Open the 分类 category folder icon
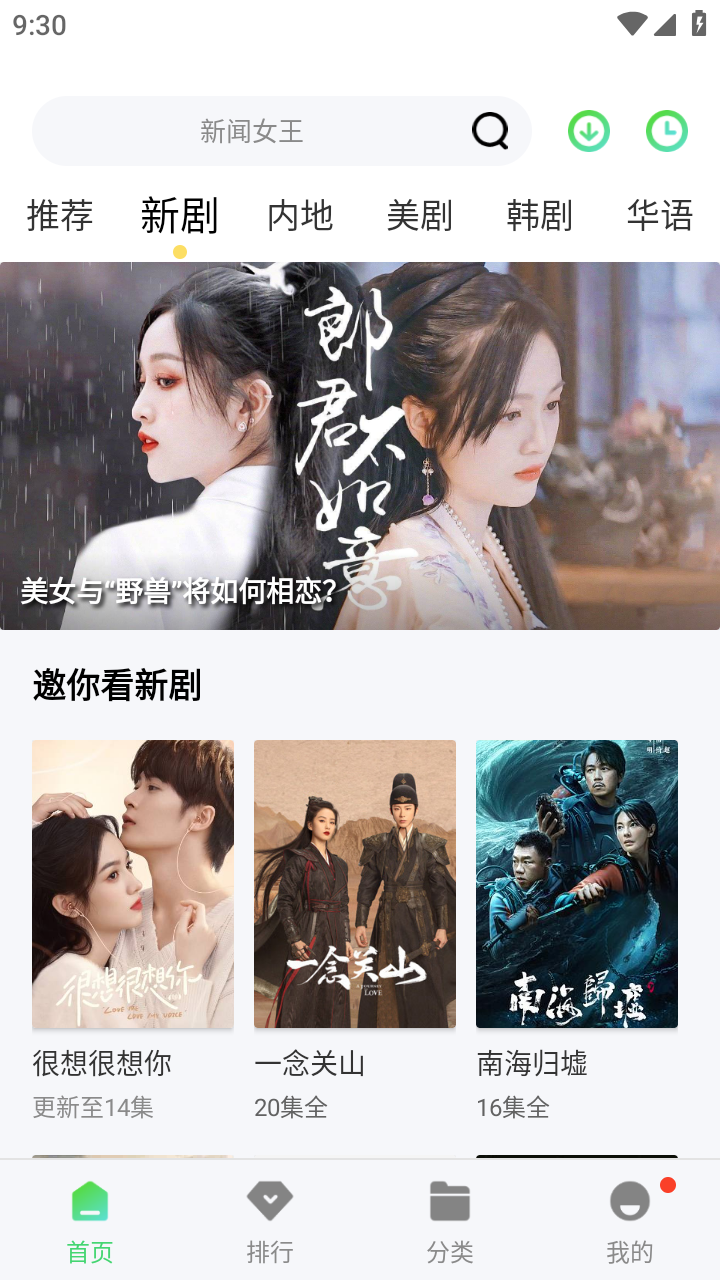720x1280 pixels. pos(450,1200)
